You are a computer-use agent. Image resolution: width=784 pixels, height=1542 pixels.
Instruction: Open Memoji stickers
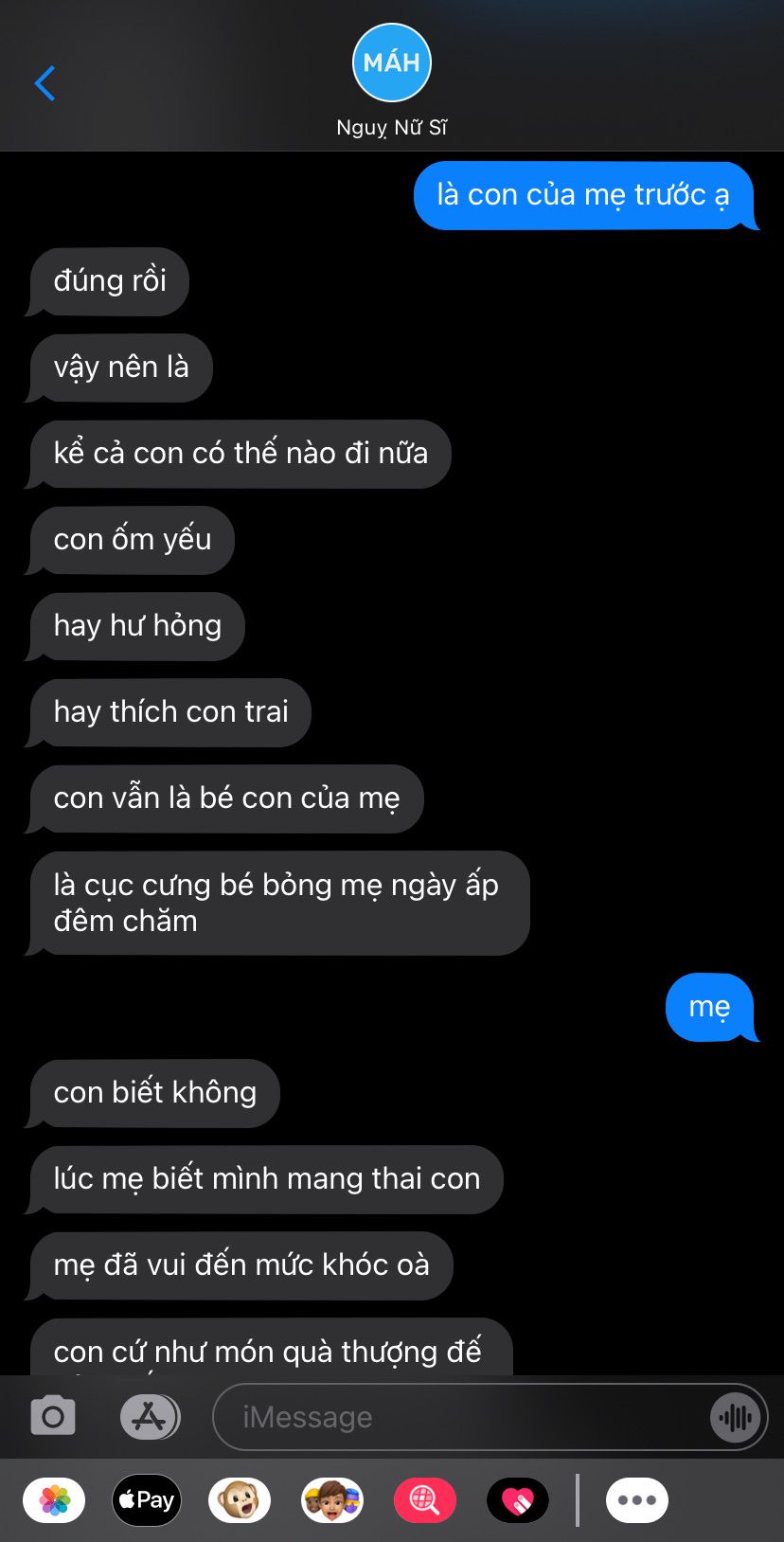pos(332,1500)
